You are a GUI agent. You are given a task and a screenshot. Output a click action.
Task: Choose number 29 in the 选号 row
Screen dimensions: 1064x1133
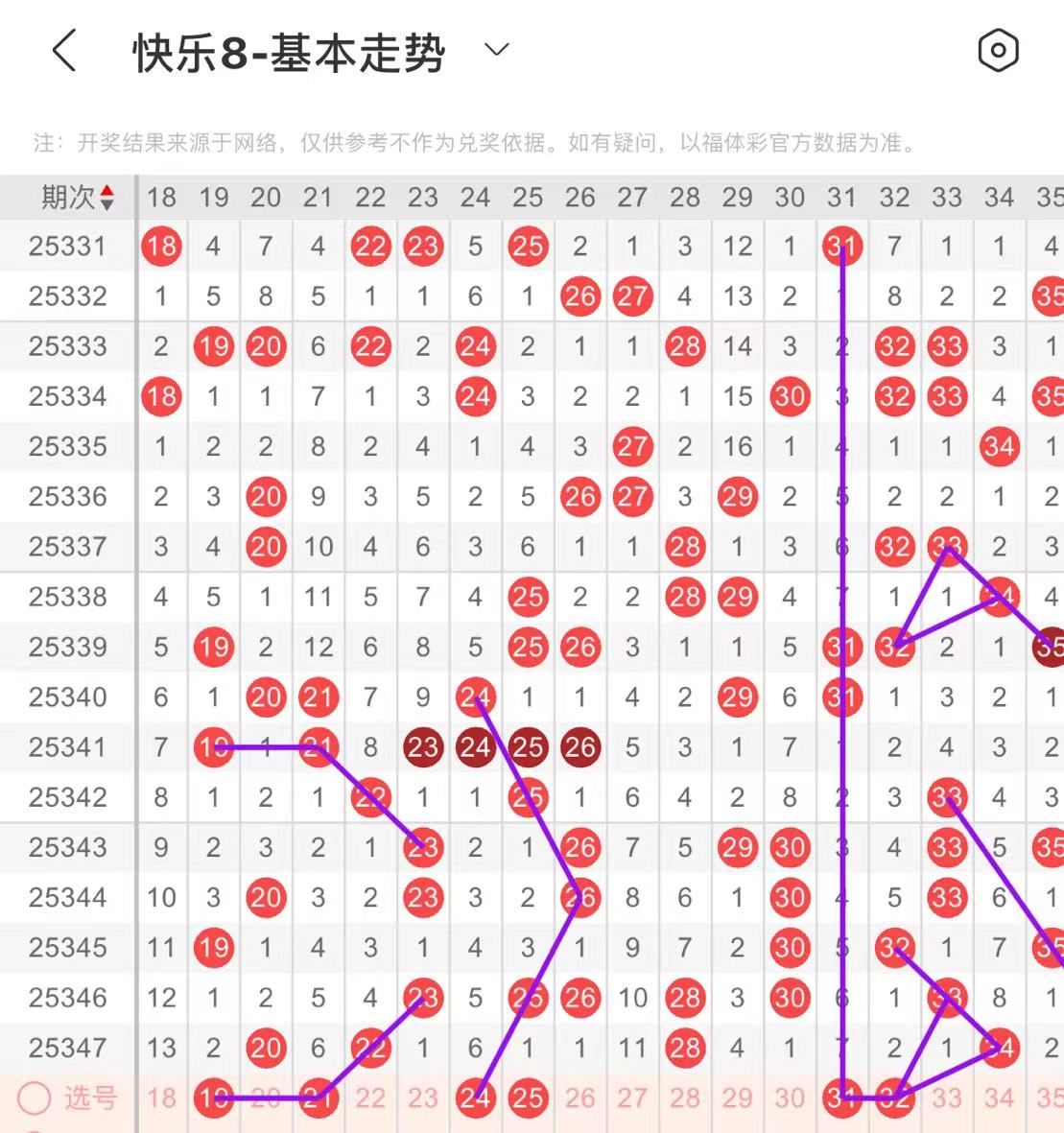737,1098
